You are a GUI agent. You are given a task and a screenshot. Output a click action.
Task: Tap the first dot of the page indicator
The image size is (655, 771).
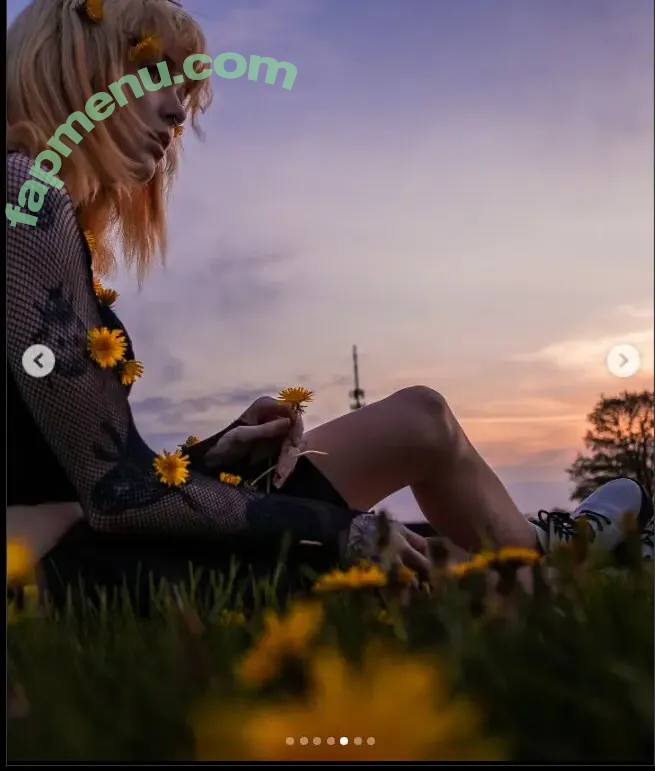[x=290, y=741]
